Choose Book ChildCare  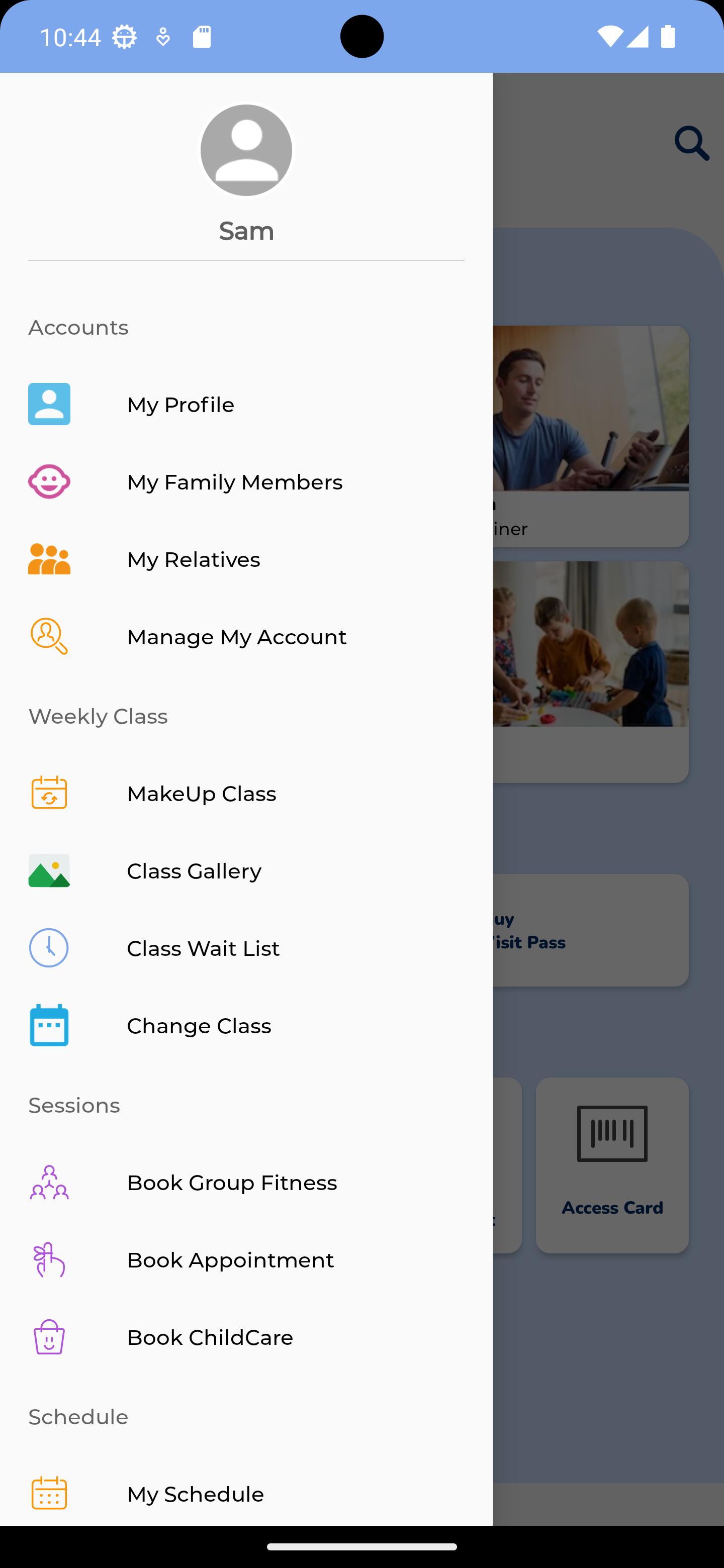click(210, 1337)
